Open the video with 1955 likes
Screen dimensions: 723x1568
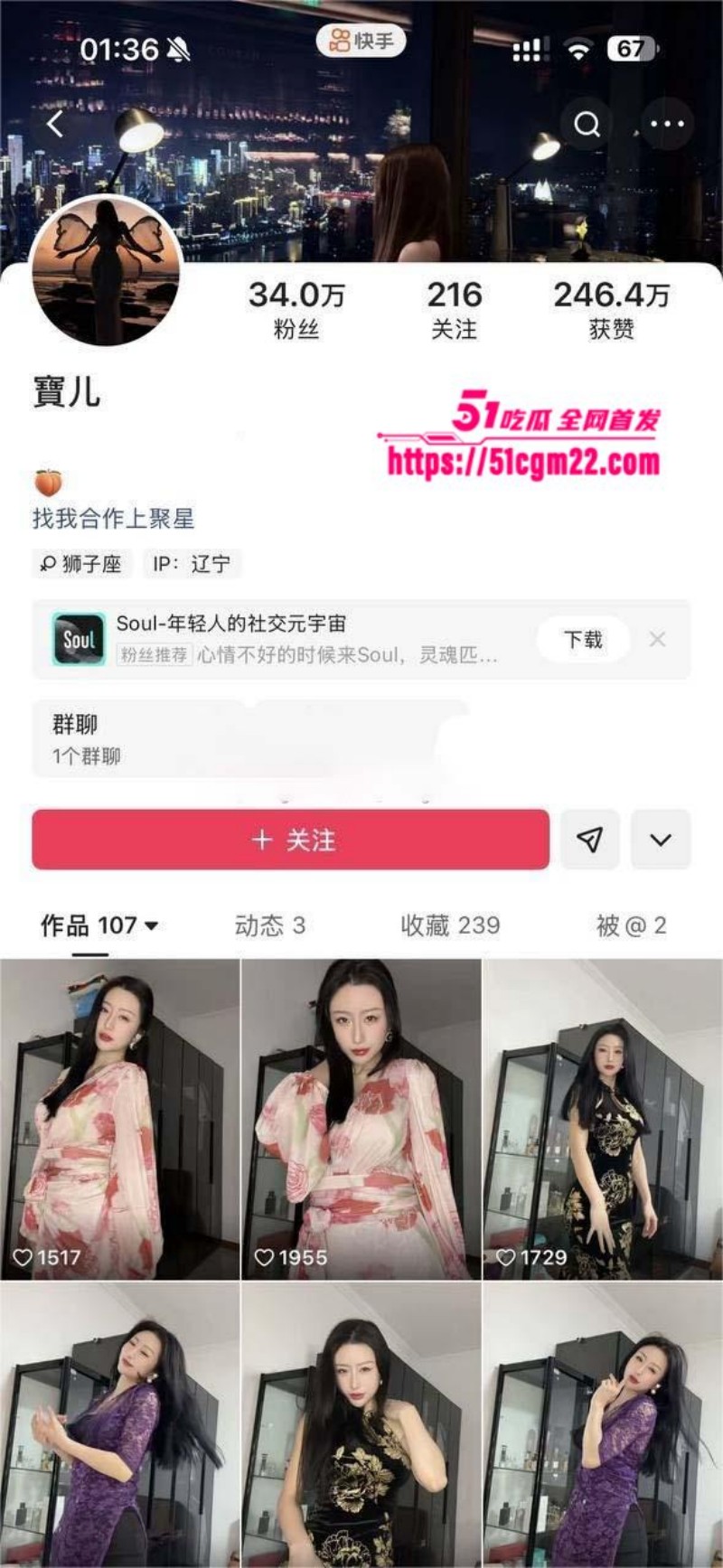coord(361,1121)
